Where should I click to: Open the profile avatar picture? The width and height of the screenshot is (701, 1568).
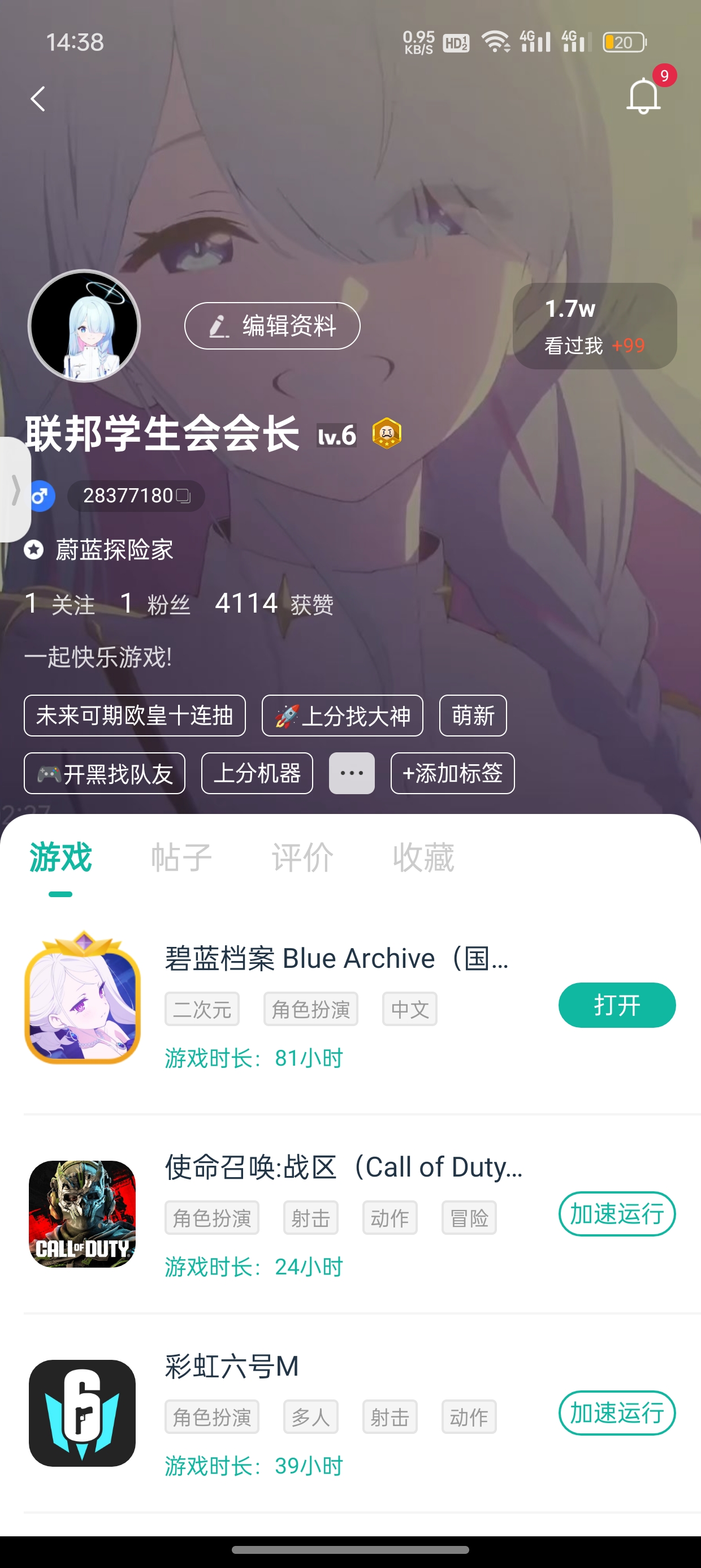[84, 326]
